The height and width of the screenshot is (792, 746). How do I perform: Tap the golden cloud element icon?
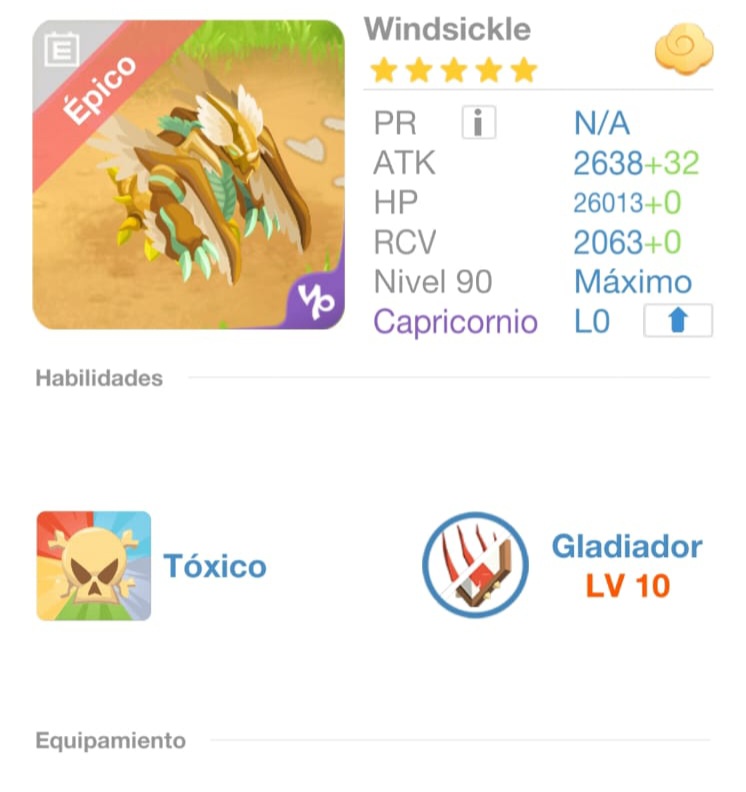tap(684, 51)
